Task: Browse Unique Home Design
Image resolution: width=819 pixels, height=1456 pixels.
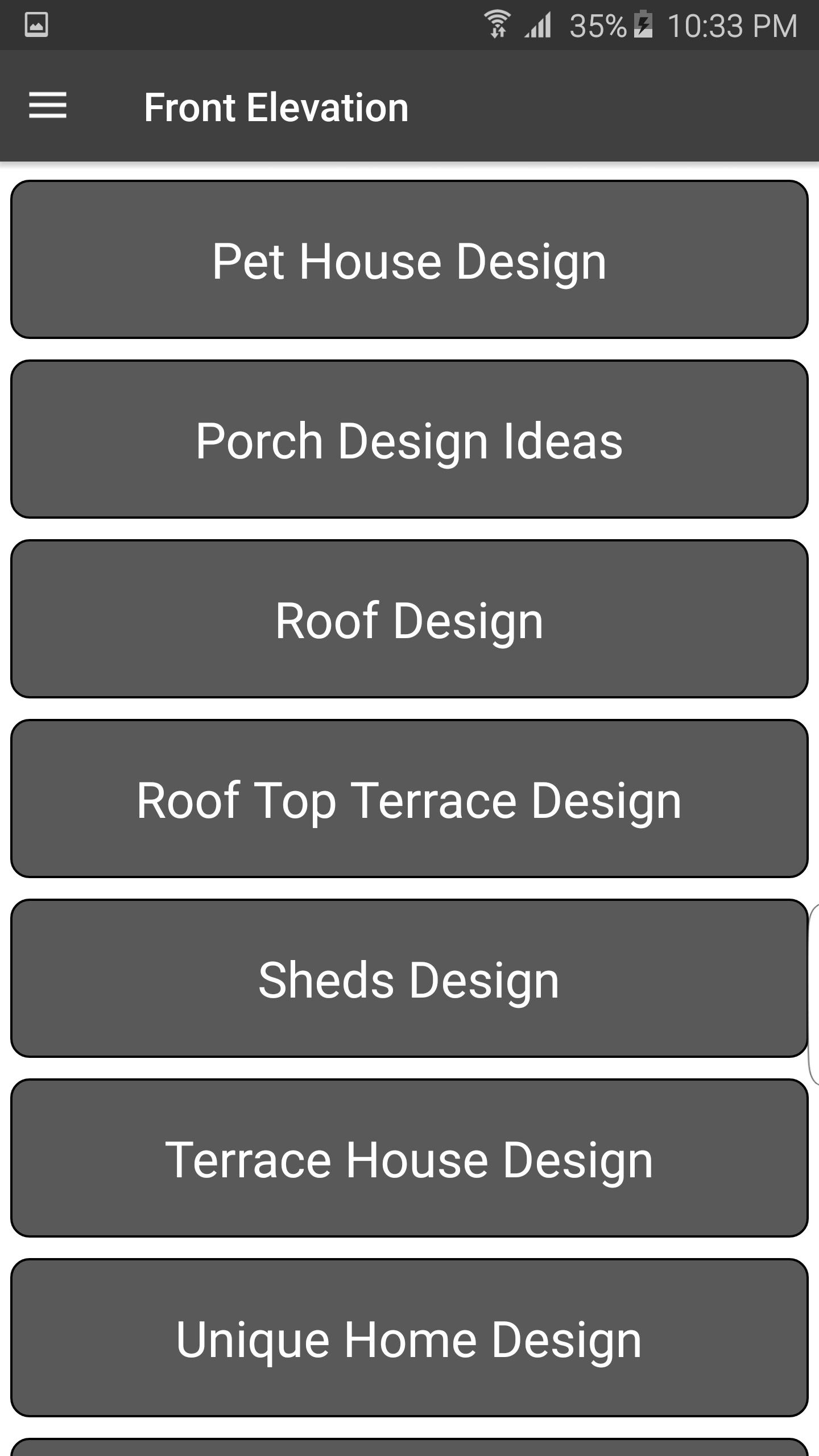Action: [x=409, y=1338]
